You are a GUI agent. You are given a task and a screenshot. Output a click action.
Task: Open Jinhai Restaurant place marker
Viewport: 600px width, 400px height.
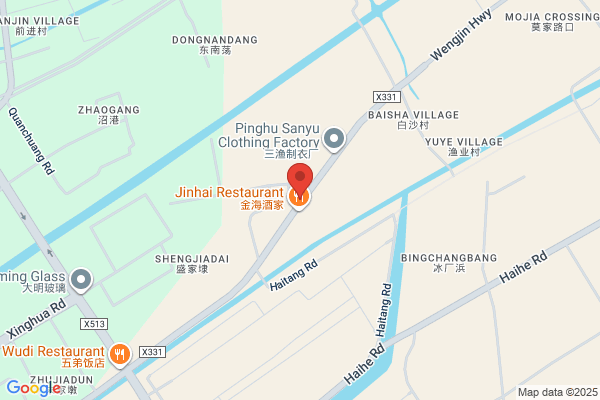pyautogui.click(x=299, y=198)
